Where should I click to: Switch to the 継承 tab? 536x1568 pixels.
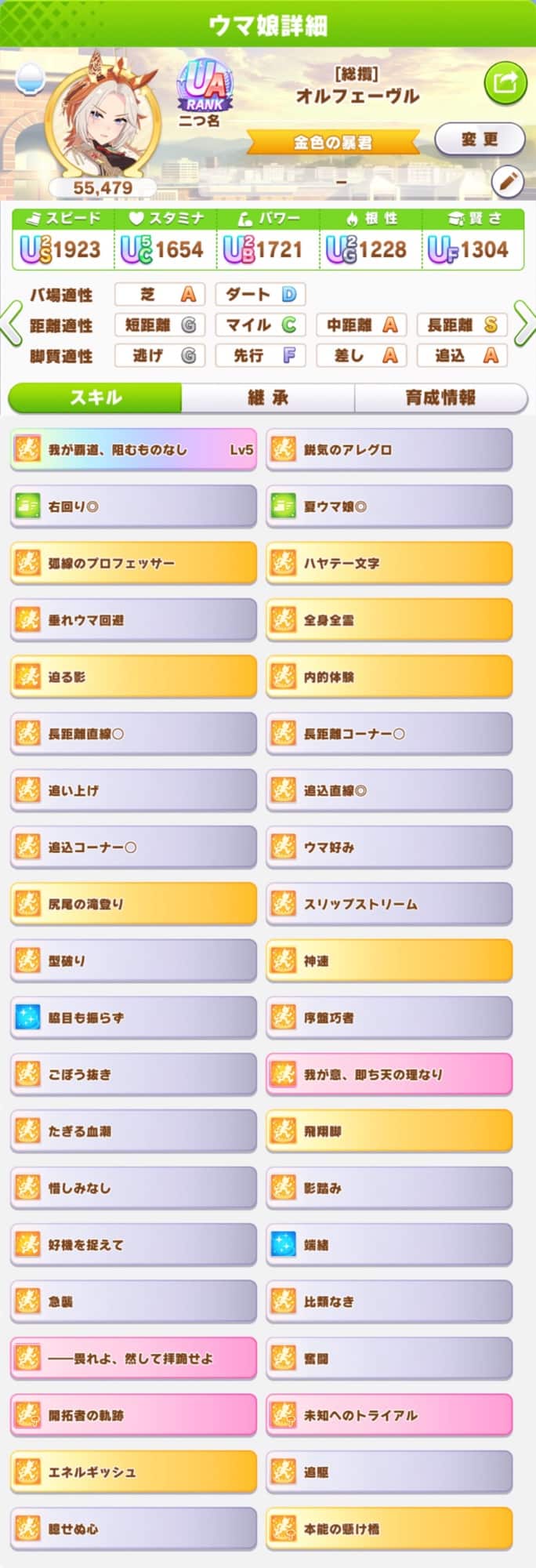268,397
